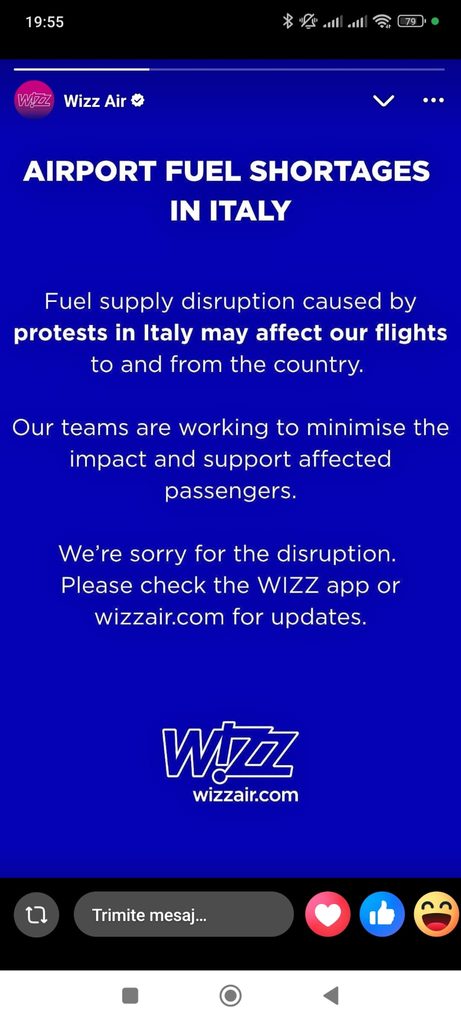Go back using the system back button
This screenshot has width=461, height=1024.
(330, 995)
